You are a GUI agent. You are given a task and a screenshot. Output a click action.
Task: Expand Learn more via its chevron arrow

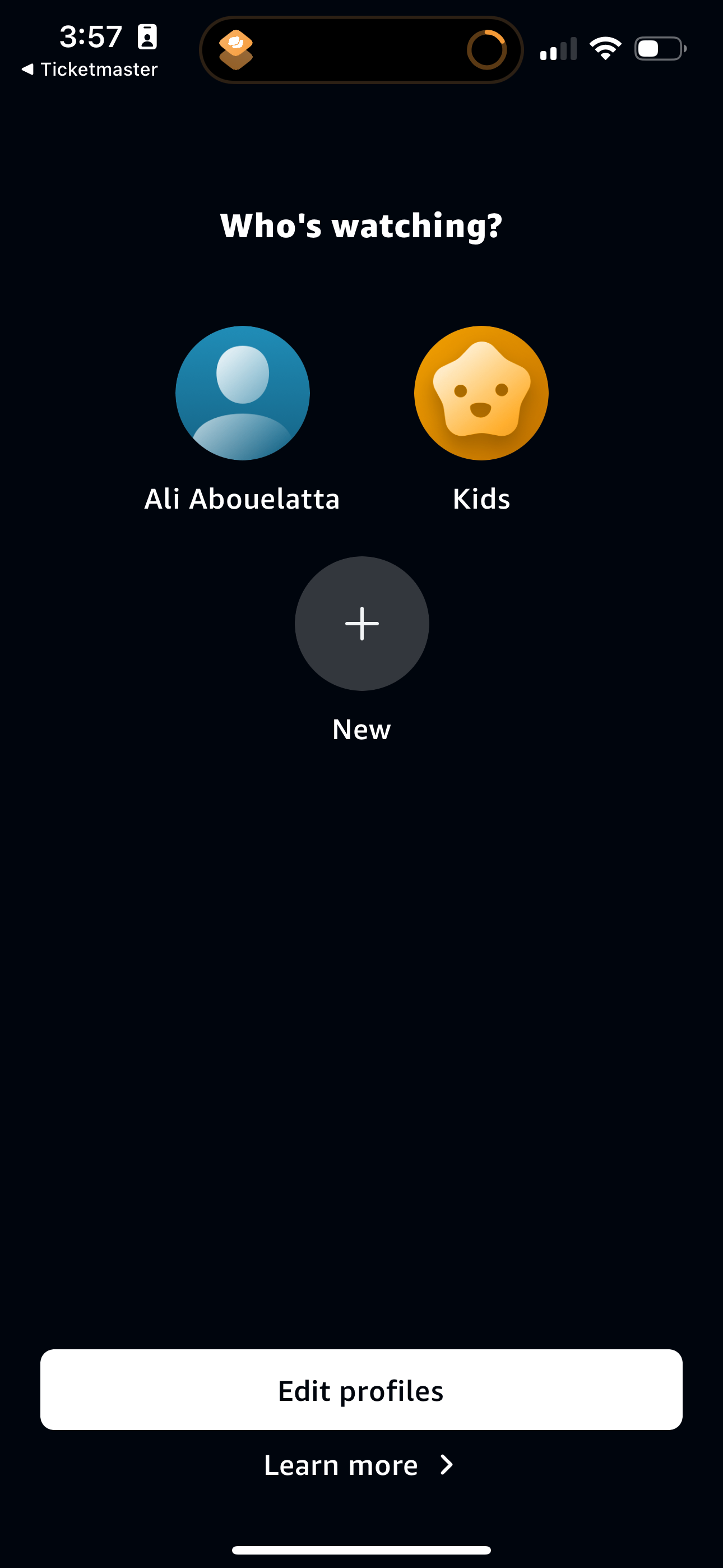447,1465
